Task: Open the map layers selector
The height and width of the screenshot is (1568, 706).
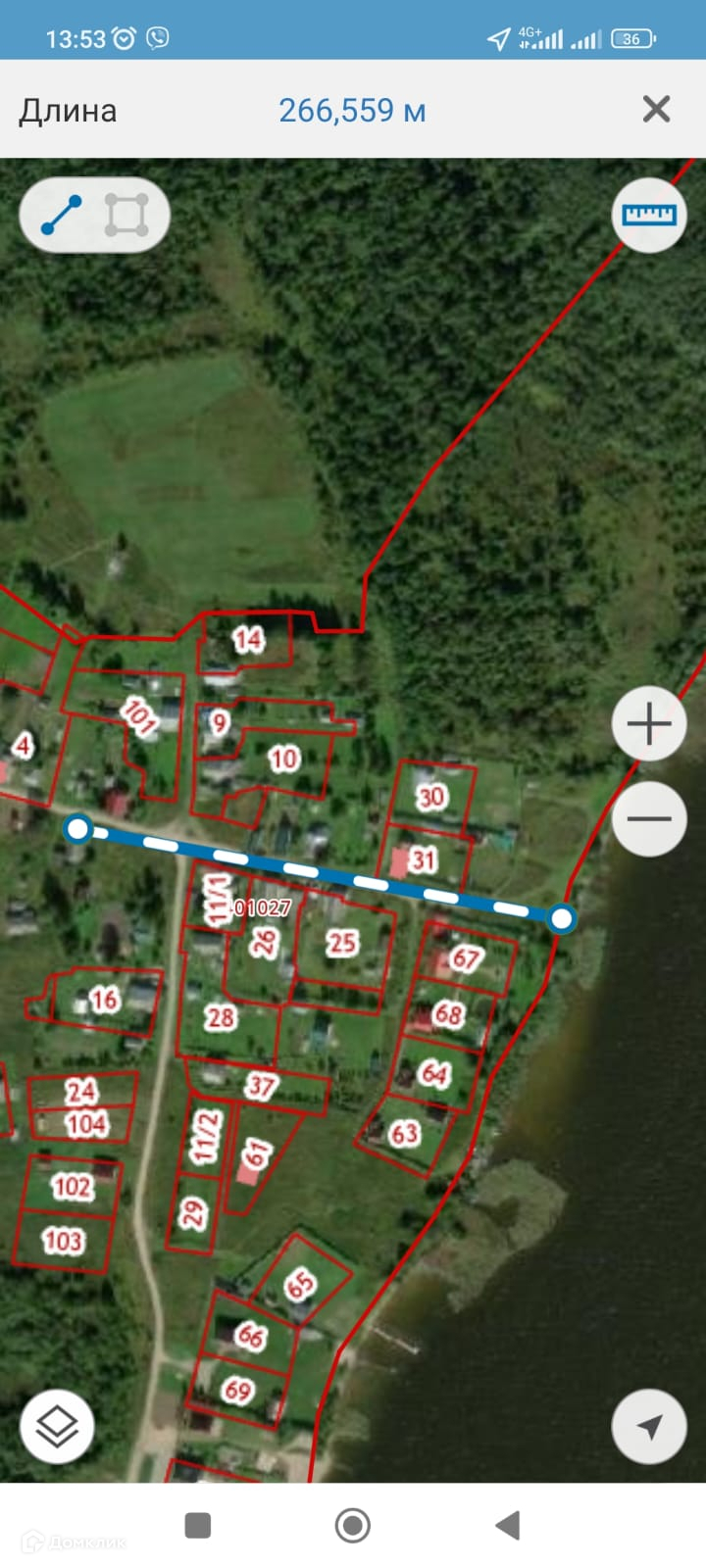Action: pos(57,1426)
